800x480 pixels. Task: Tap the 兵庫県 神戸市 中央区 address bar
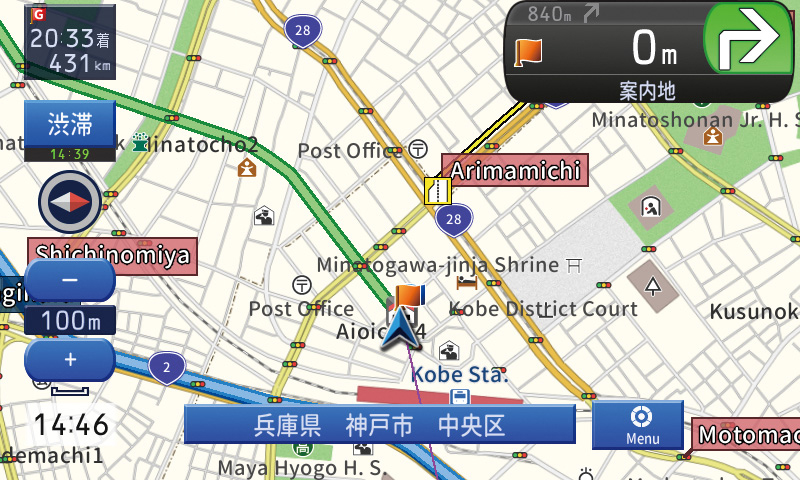380,425
